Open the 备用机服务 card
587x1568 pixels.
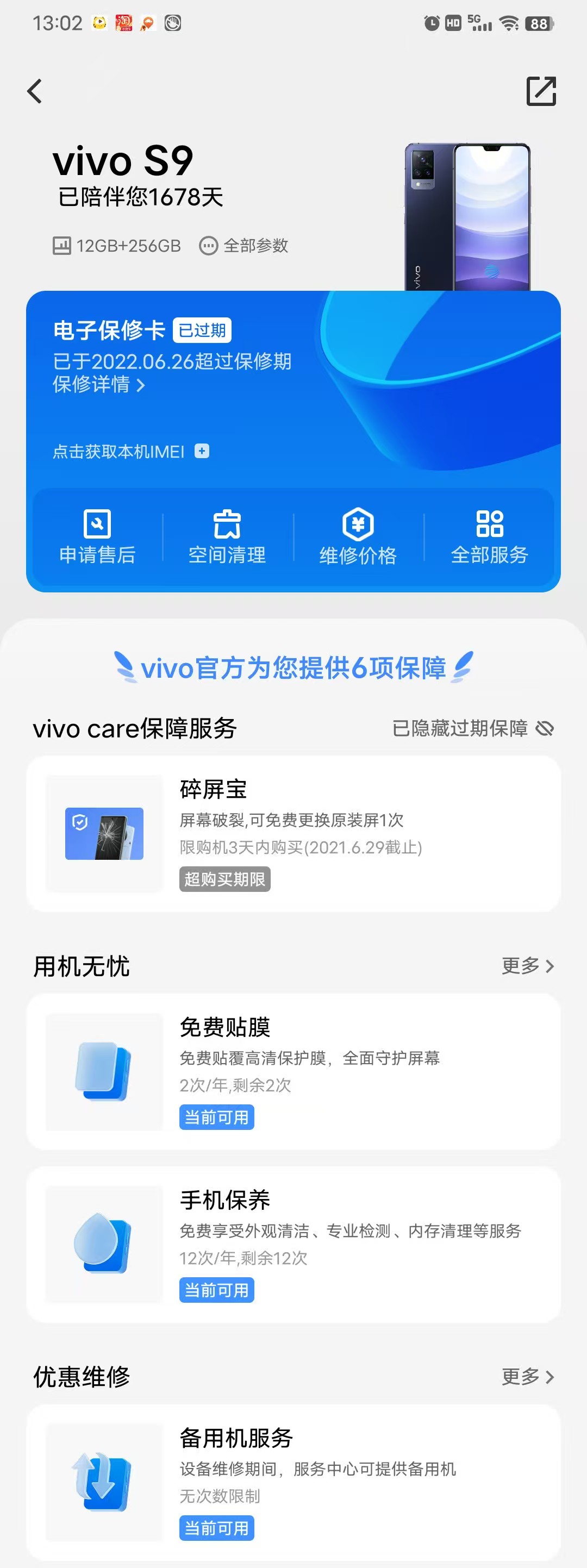(x=293, y=1482)
